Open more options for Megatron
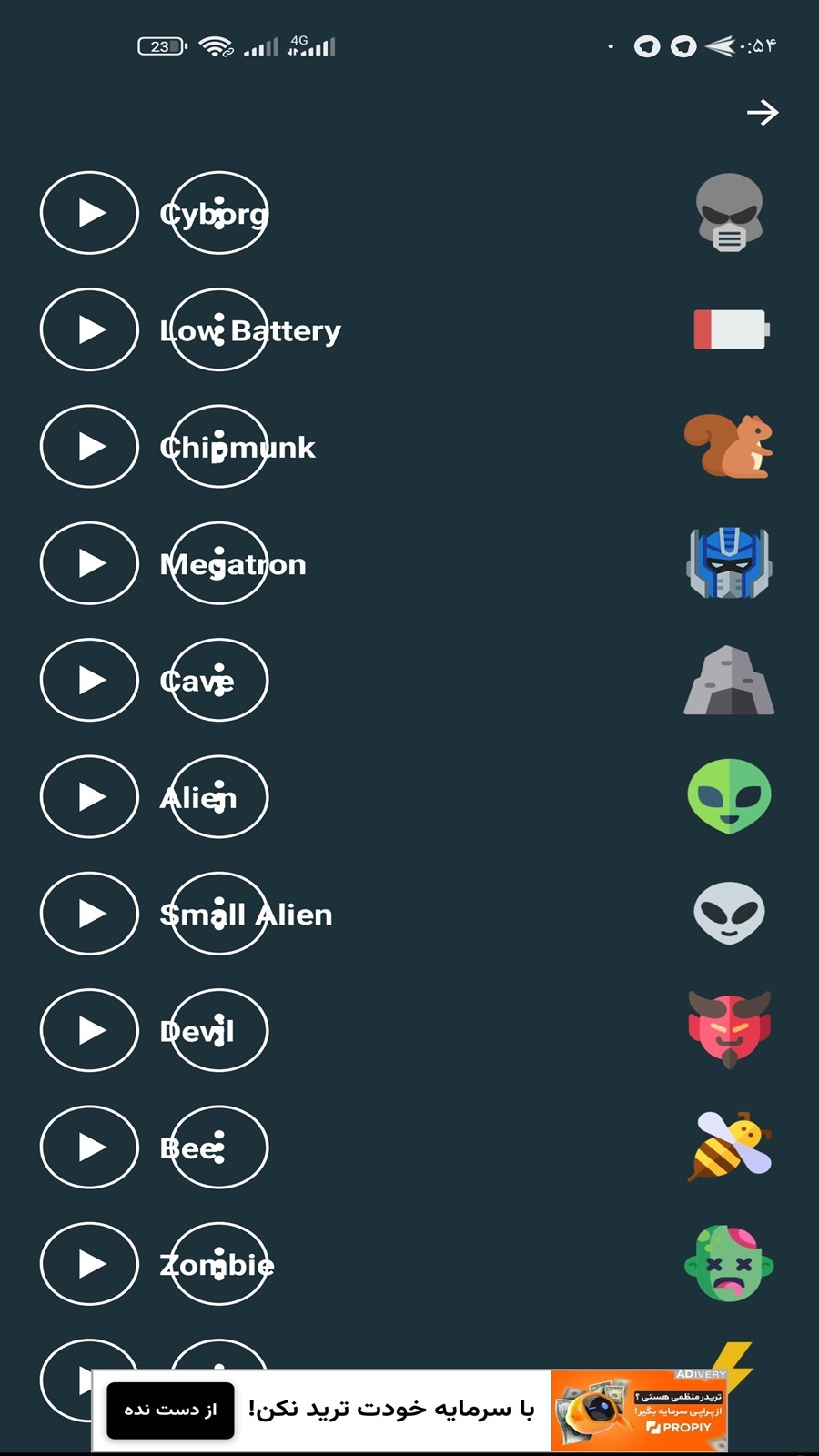The image size is (819, 1456). 219,563
